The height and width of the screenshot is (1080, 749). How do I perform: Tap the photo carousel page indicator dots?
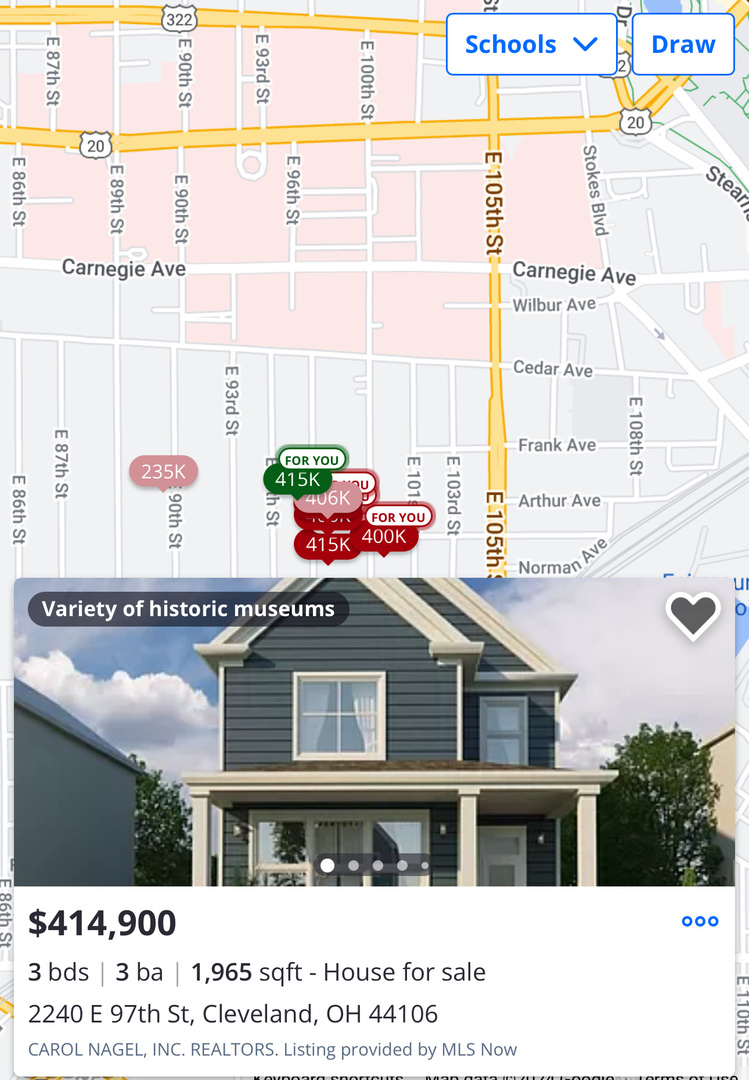(x=374, y=865)
